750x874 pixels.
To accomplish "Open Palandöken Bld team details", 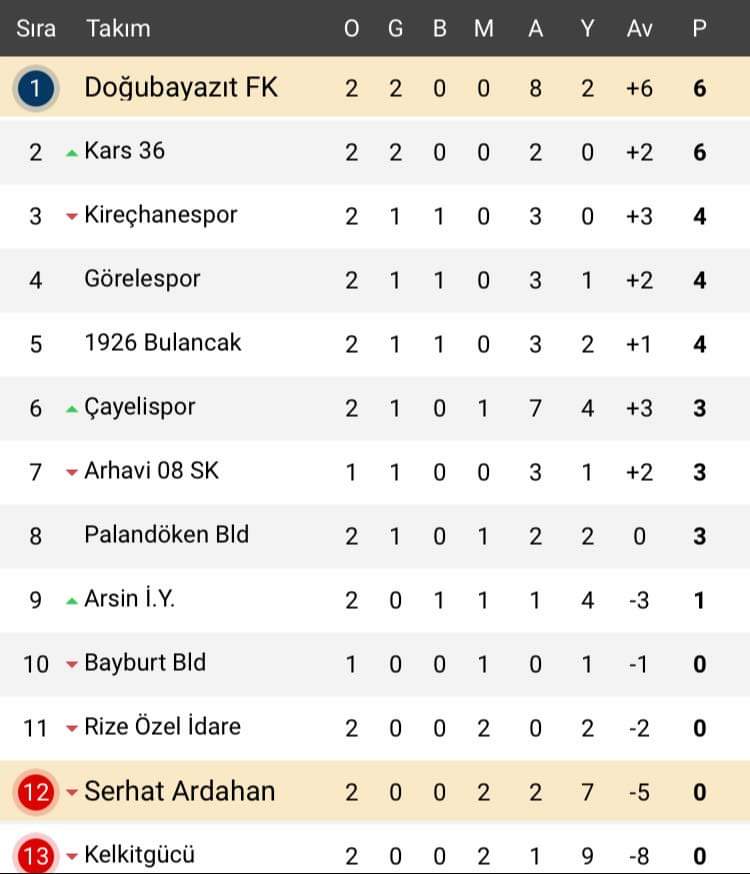I will 166,535.
